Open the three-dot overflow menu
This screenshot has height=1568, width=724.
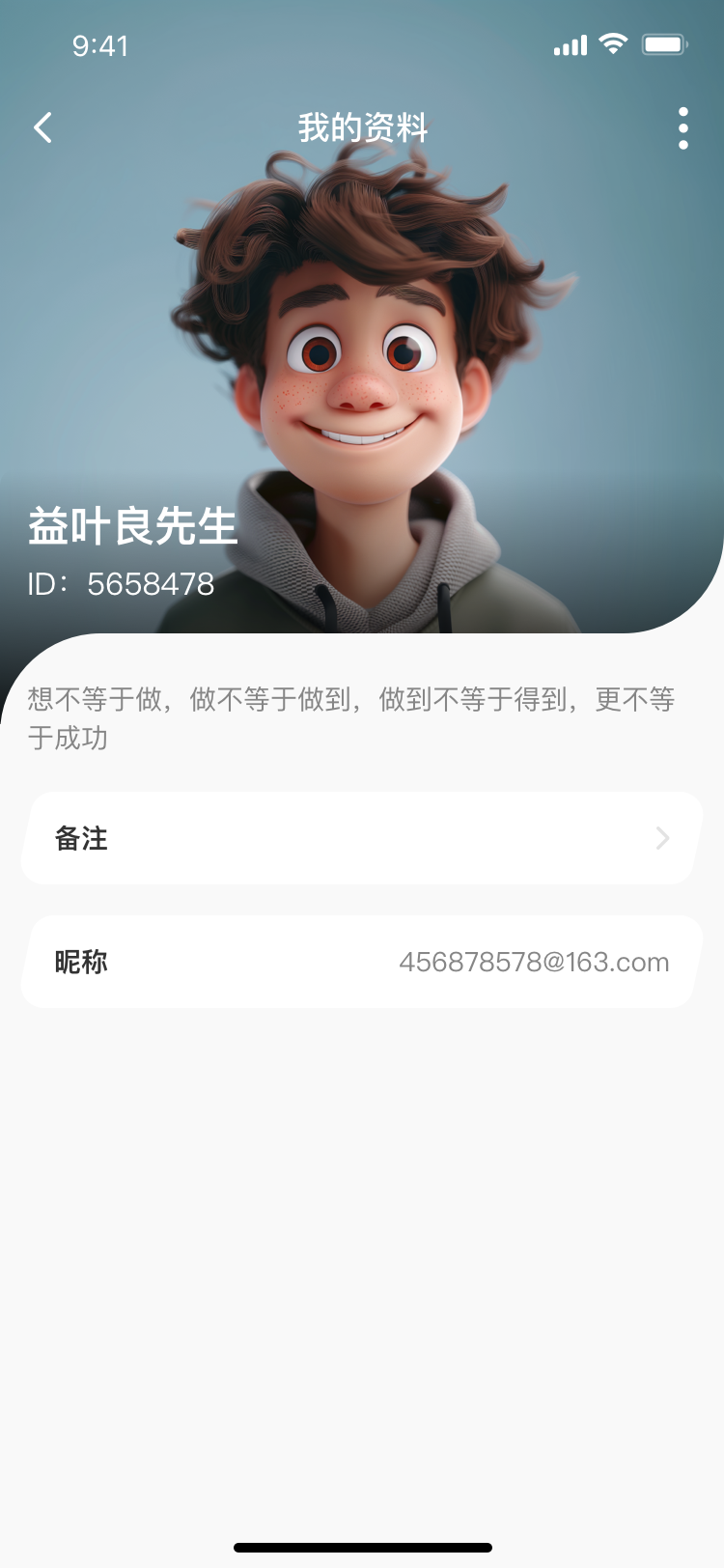click(x=682, y=127)
